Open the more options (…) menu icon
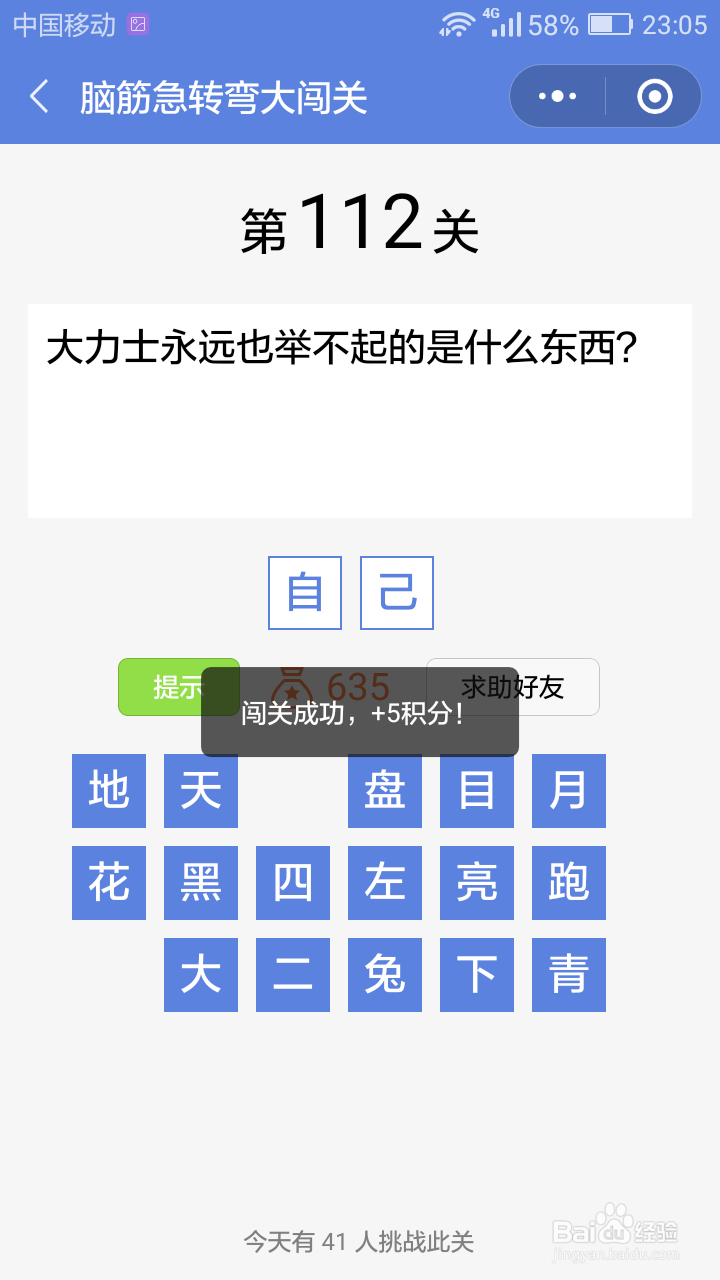The height and width of the screenshot is (1280, 720). point(556,95)
